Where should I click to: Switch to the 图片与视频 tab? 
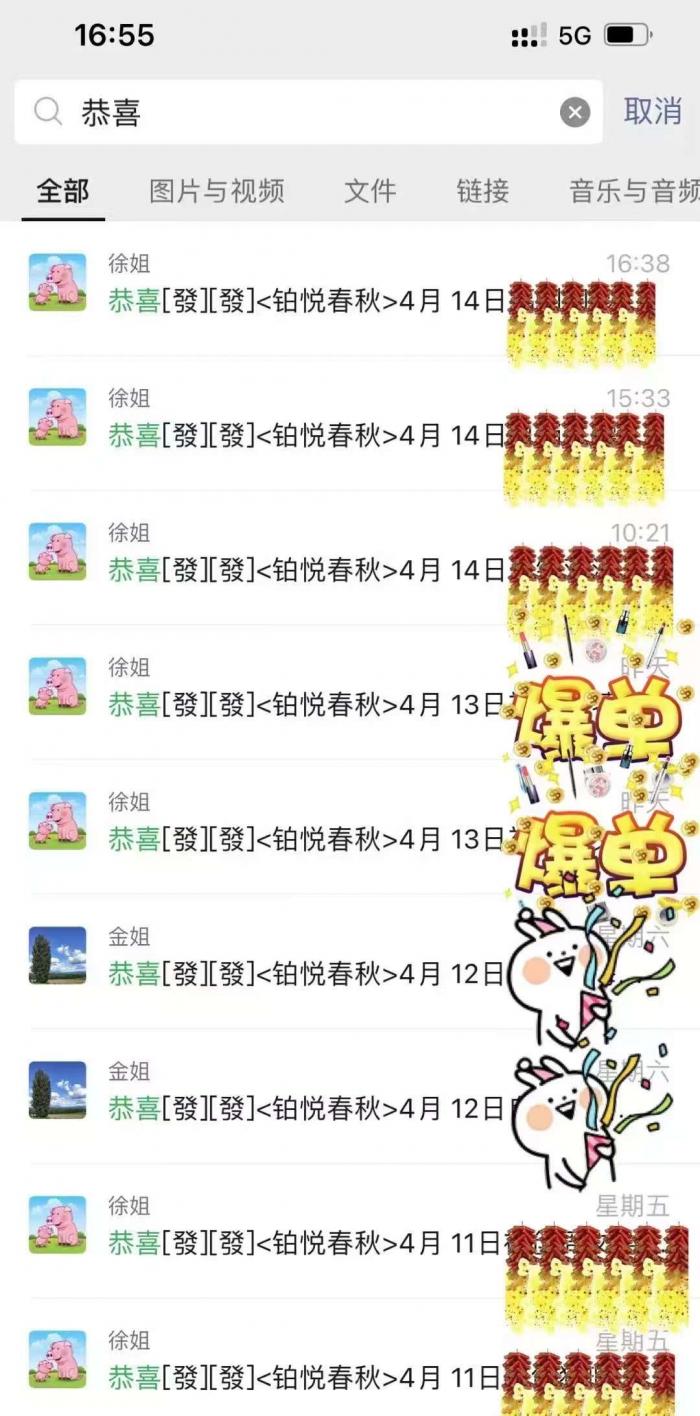(216, 191)
